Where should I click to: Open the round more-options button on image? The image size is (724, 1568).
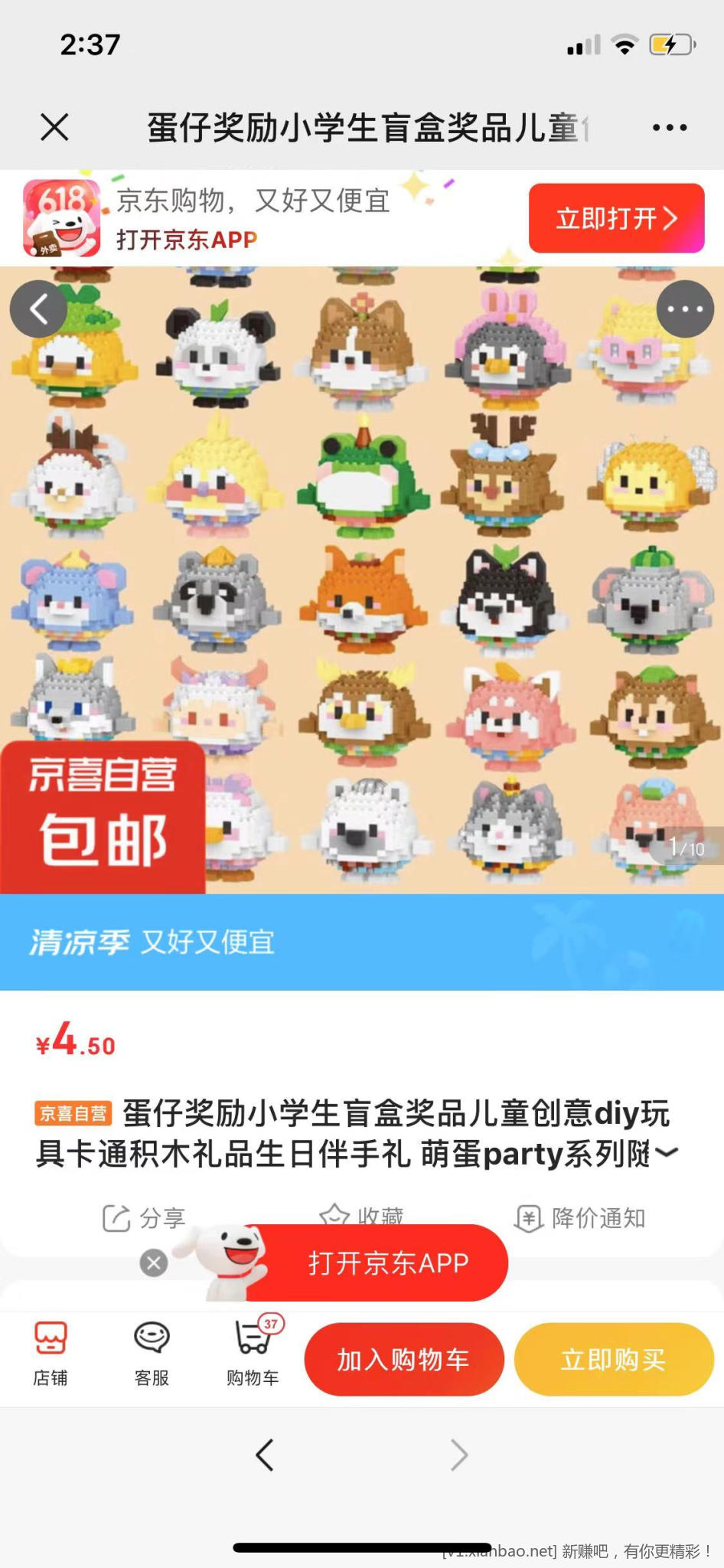pyautogui.click(x=685, y=309)
